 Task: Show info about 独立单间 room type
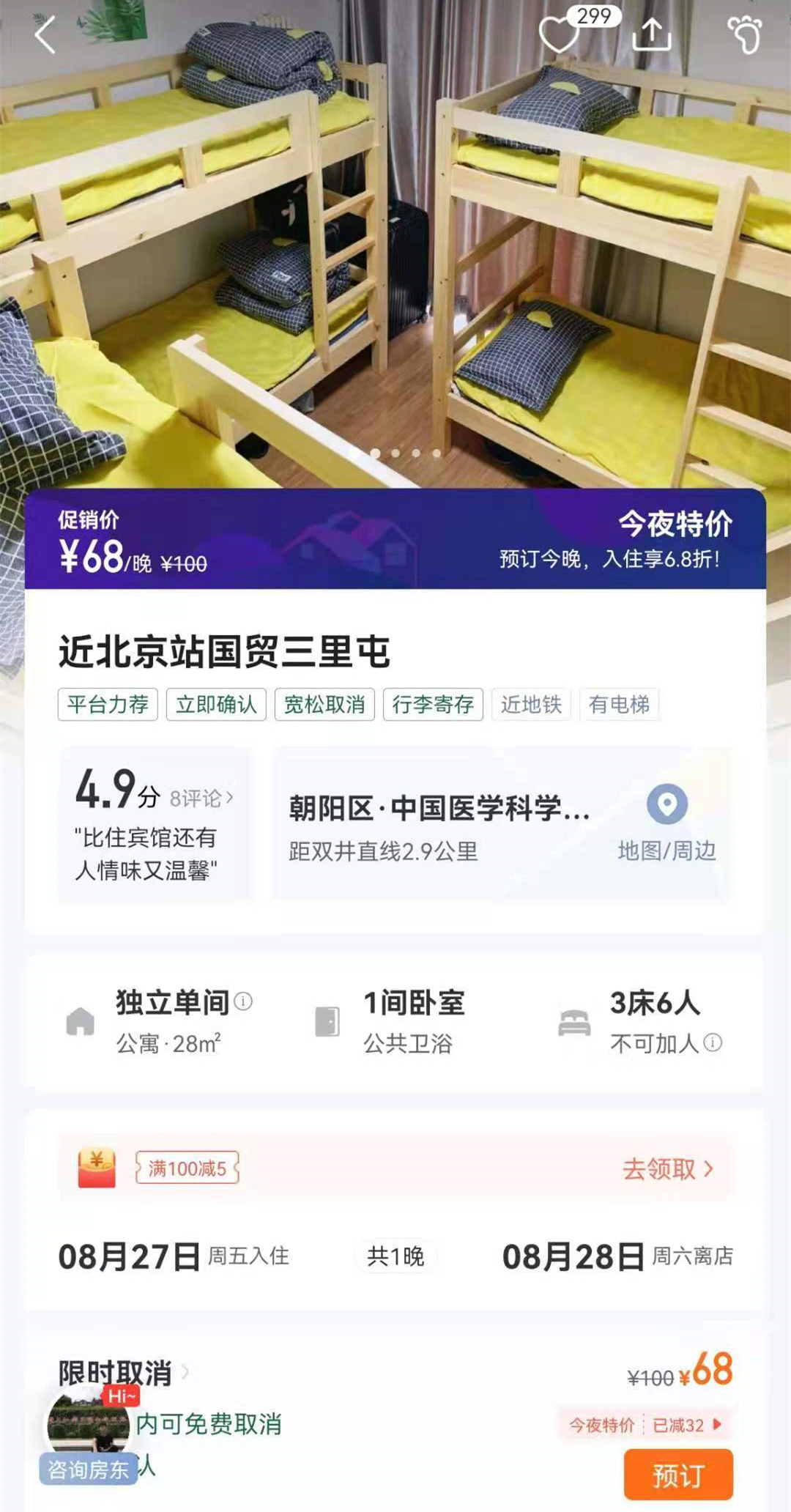tap(243, 1001)
